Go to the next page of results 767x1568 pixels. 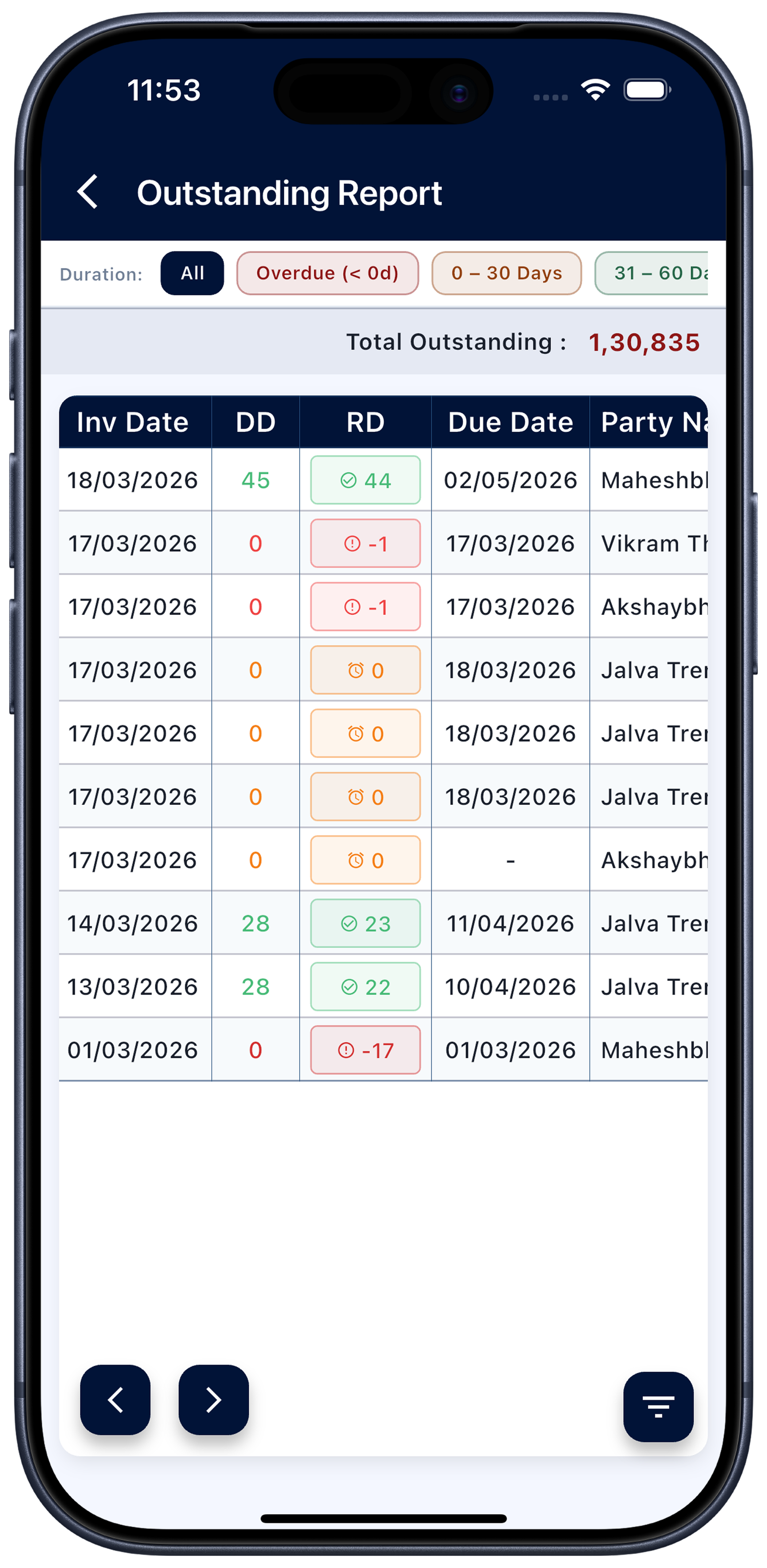213,1399
